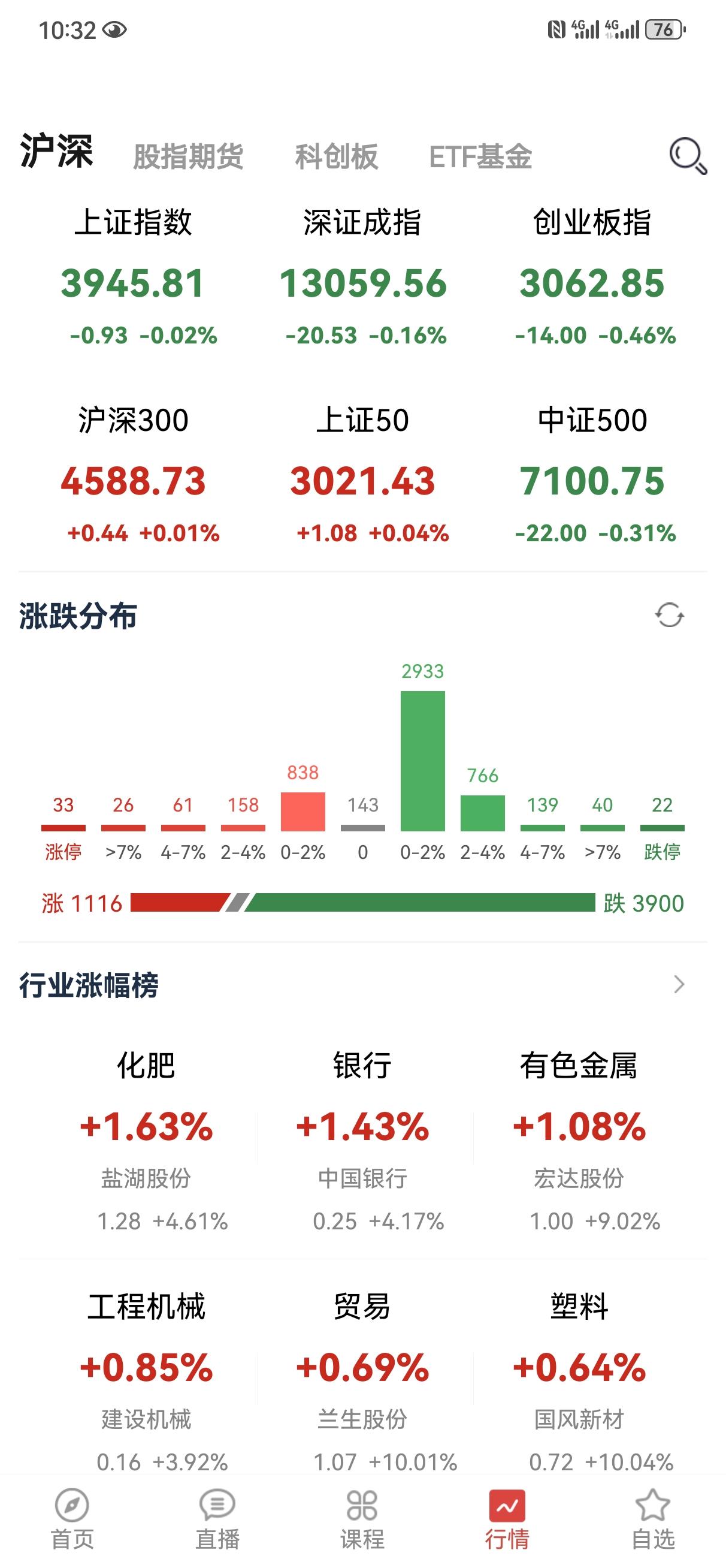Open the 课程 courses icon
The height and width of the screenshot is (1568, 726).
pos(362,1515)
